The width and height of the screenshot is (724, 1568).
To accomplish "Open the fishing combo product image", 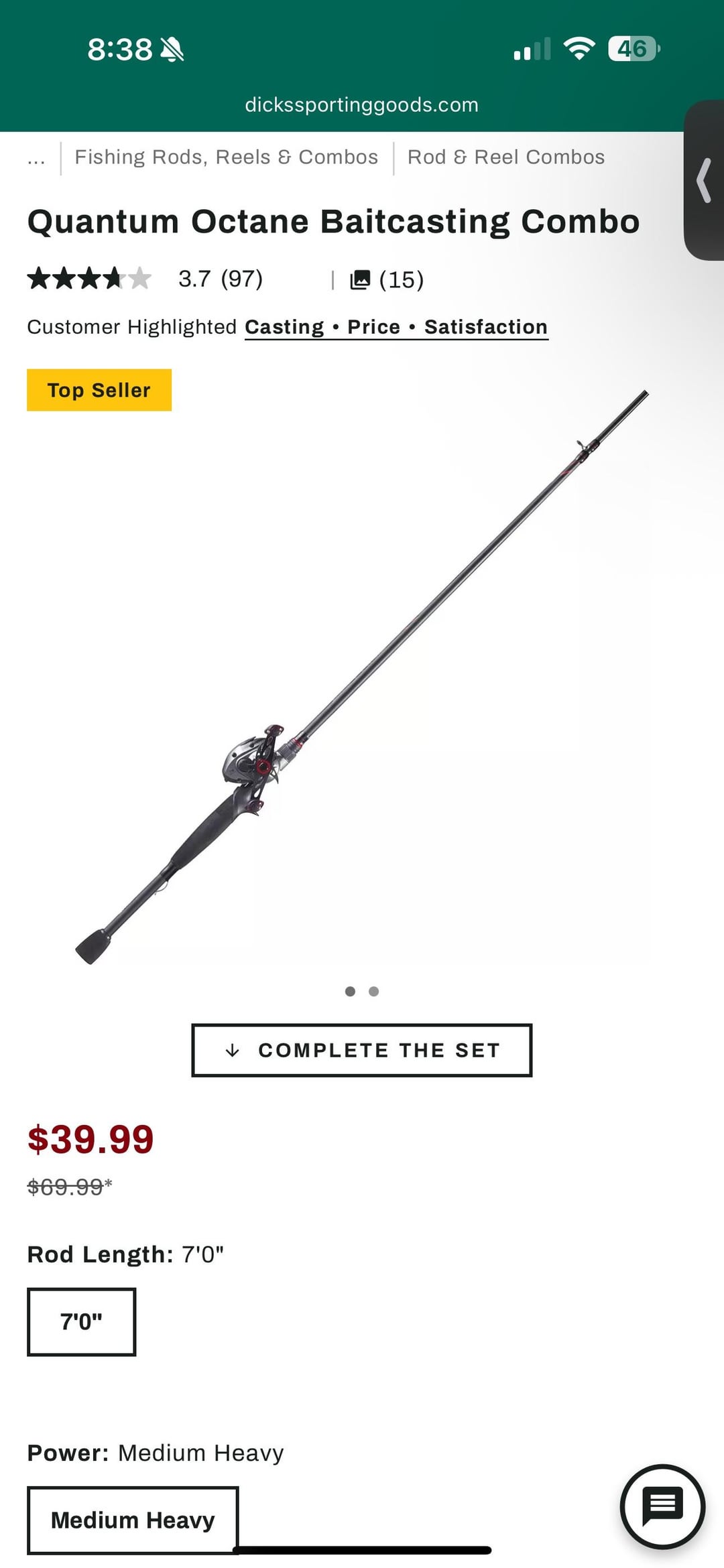I will tap(362, 677).
